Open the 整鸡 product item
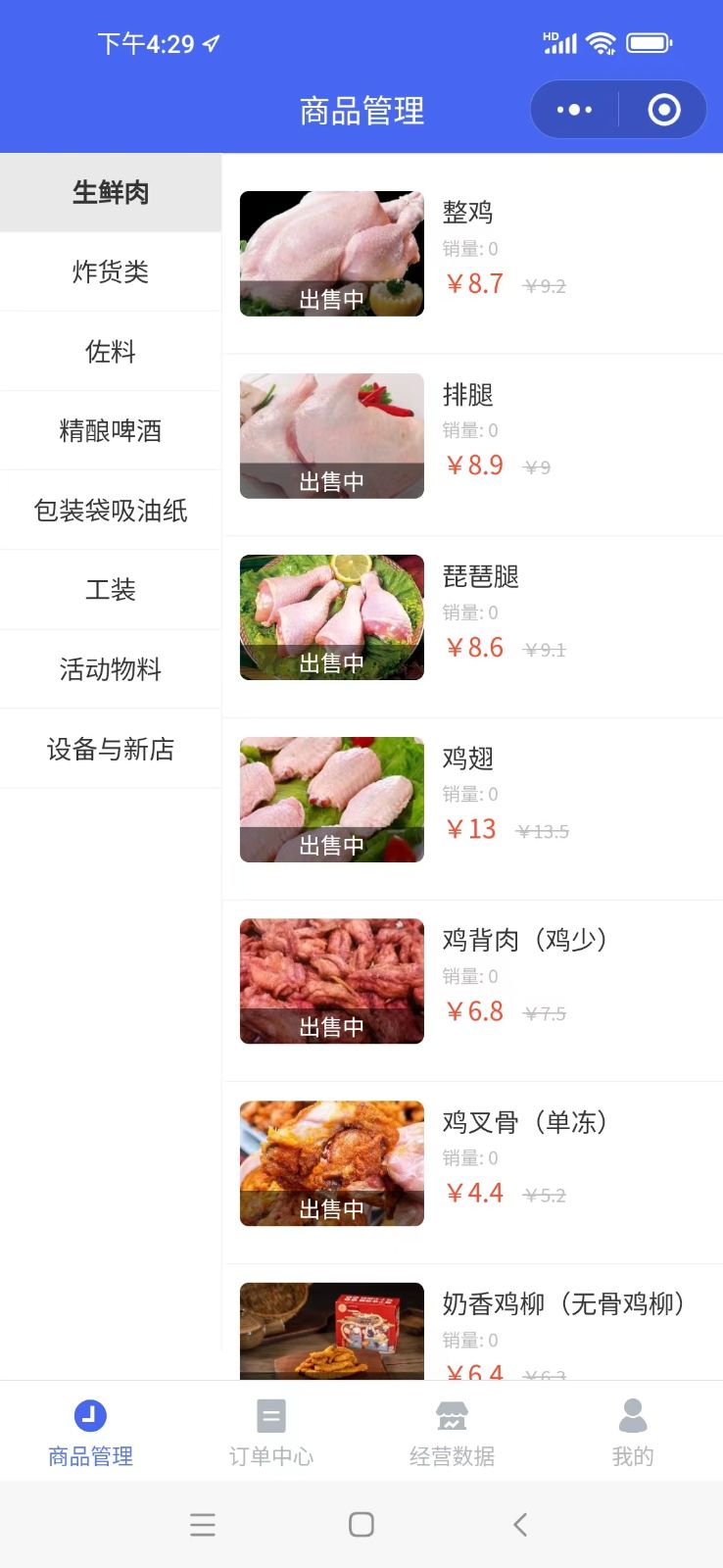The width and height of the screenshot is (723, 1568). click(473, 254)
